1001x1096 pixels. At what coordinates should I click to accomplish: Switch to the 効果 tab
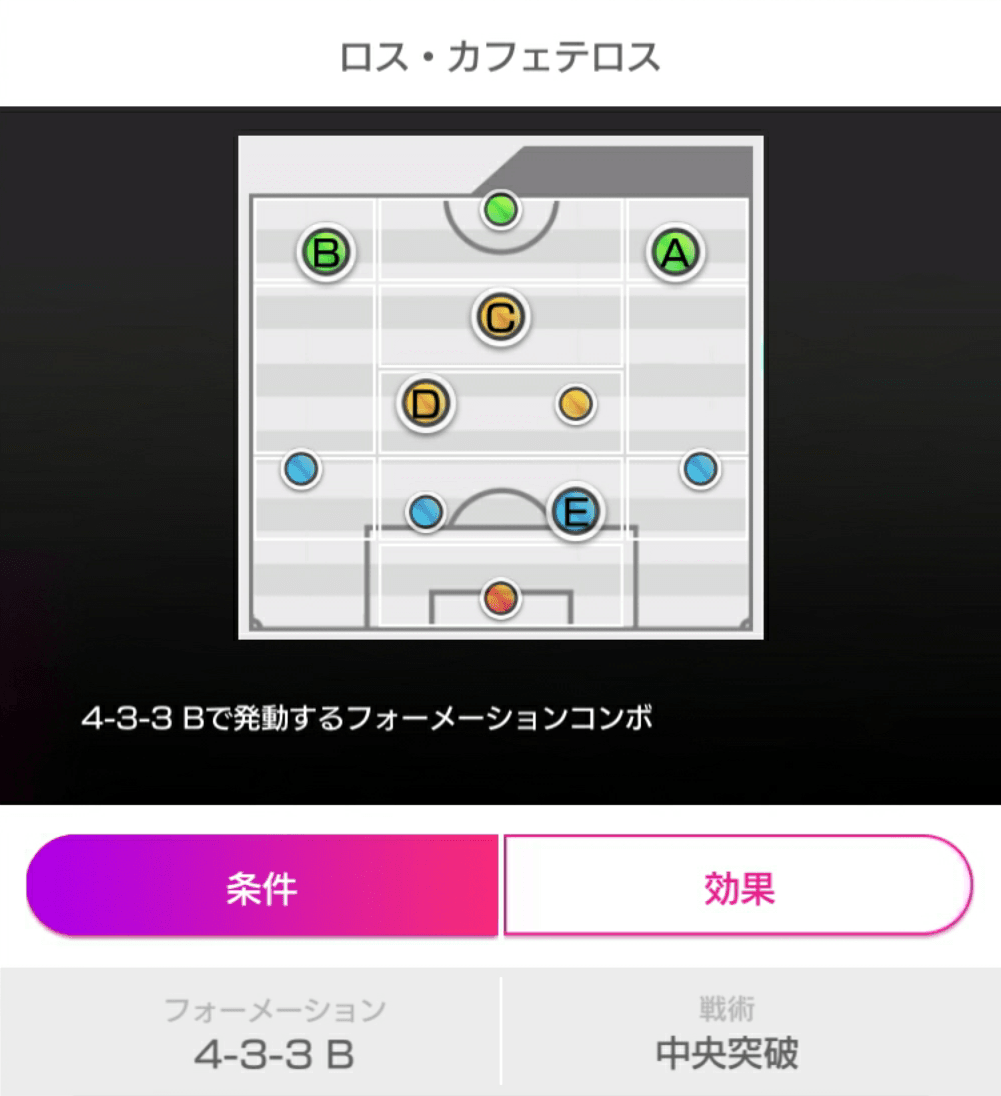738,887
